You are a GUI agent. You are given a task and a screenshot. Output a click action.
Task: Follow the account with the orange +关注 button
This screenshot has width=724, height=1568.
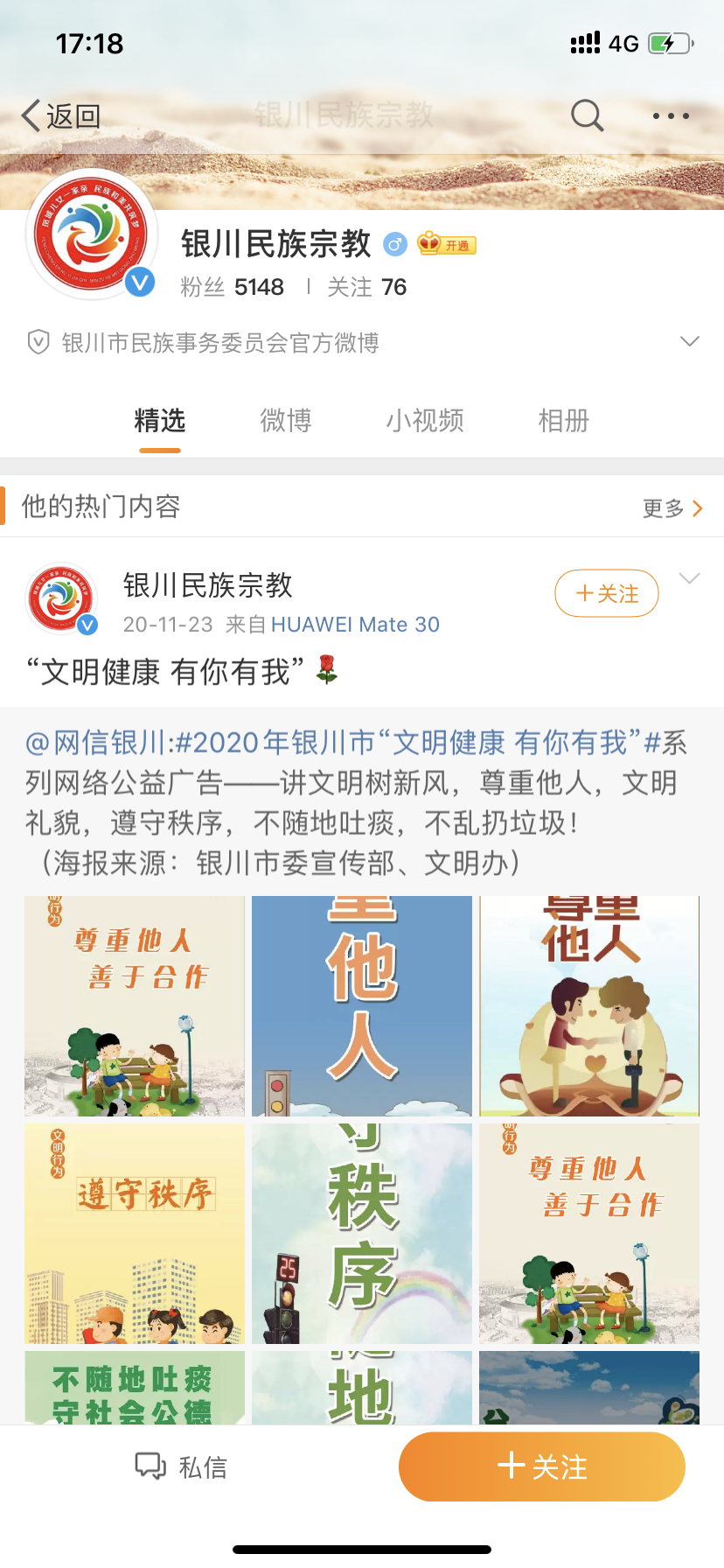point(541,1466)
